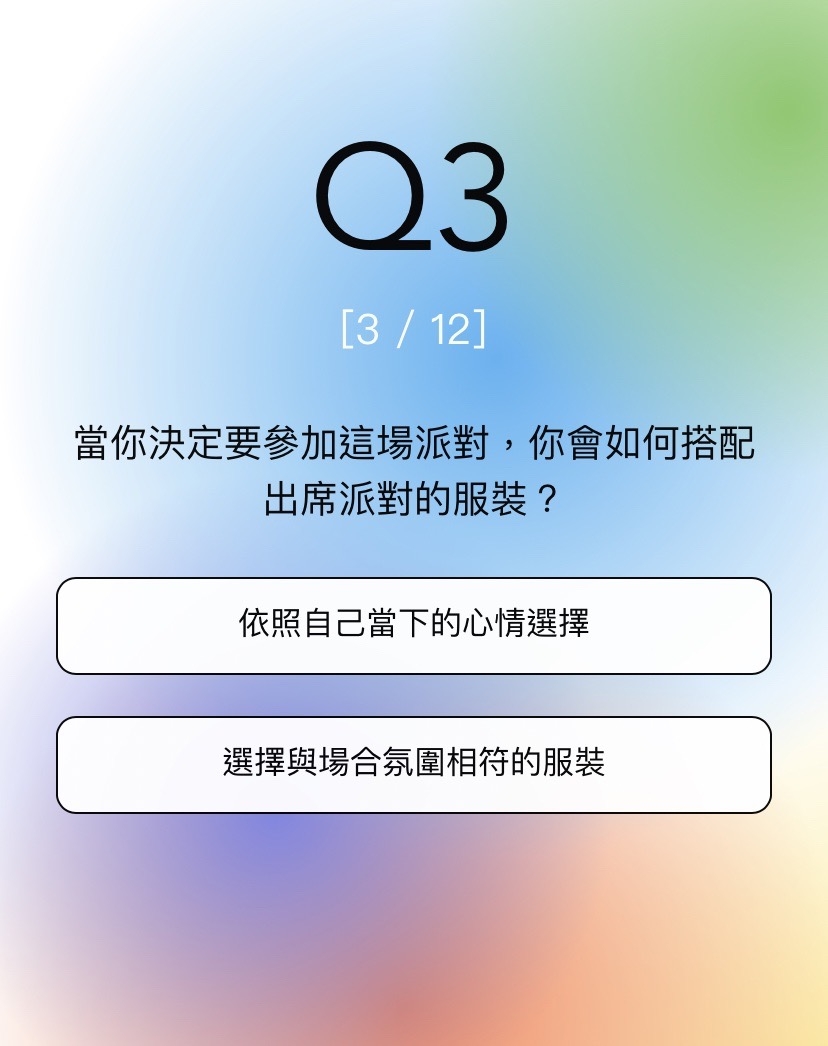Pick the second answer about matching the occasion
Viewport: 828px width, 1046px height.
[414, 765]
